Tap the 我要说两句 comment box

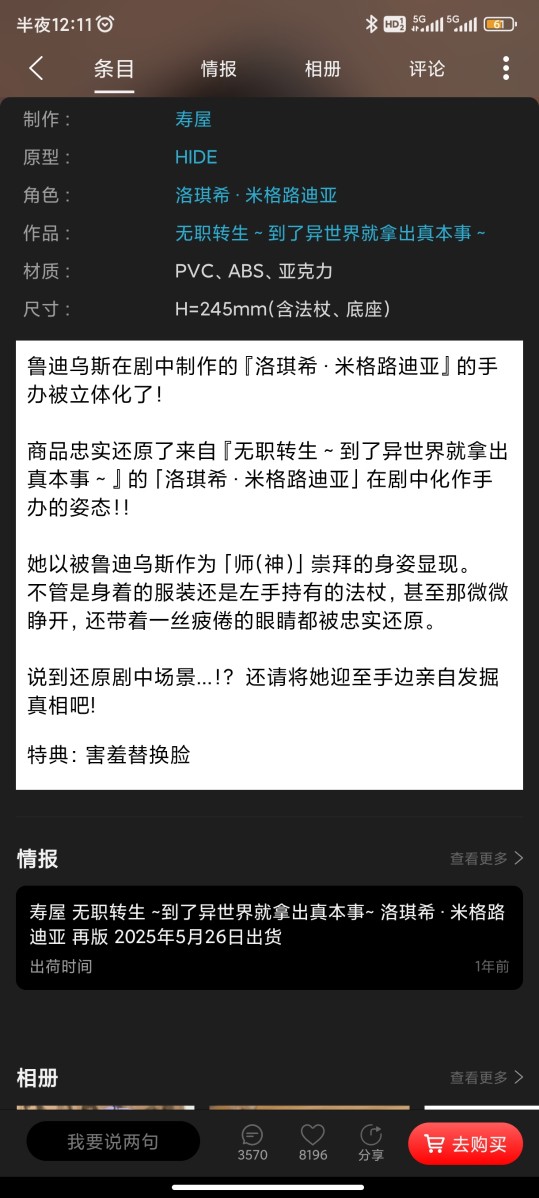pyautogui.click(x=113, y=1141)
